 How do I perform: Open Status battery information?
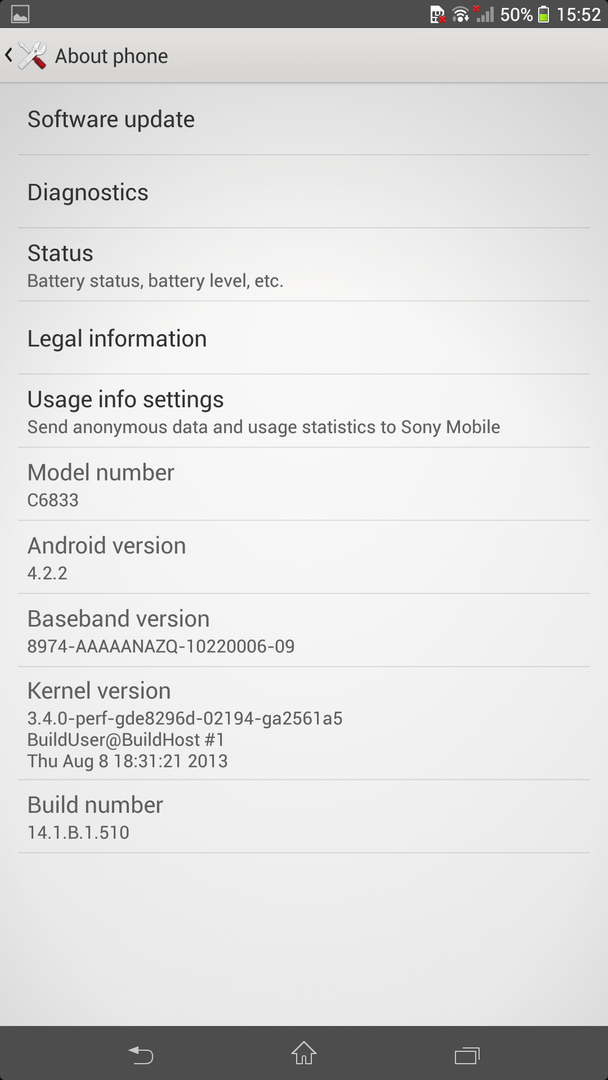304,265
